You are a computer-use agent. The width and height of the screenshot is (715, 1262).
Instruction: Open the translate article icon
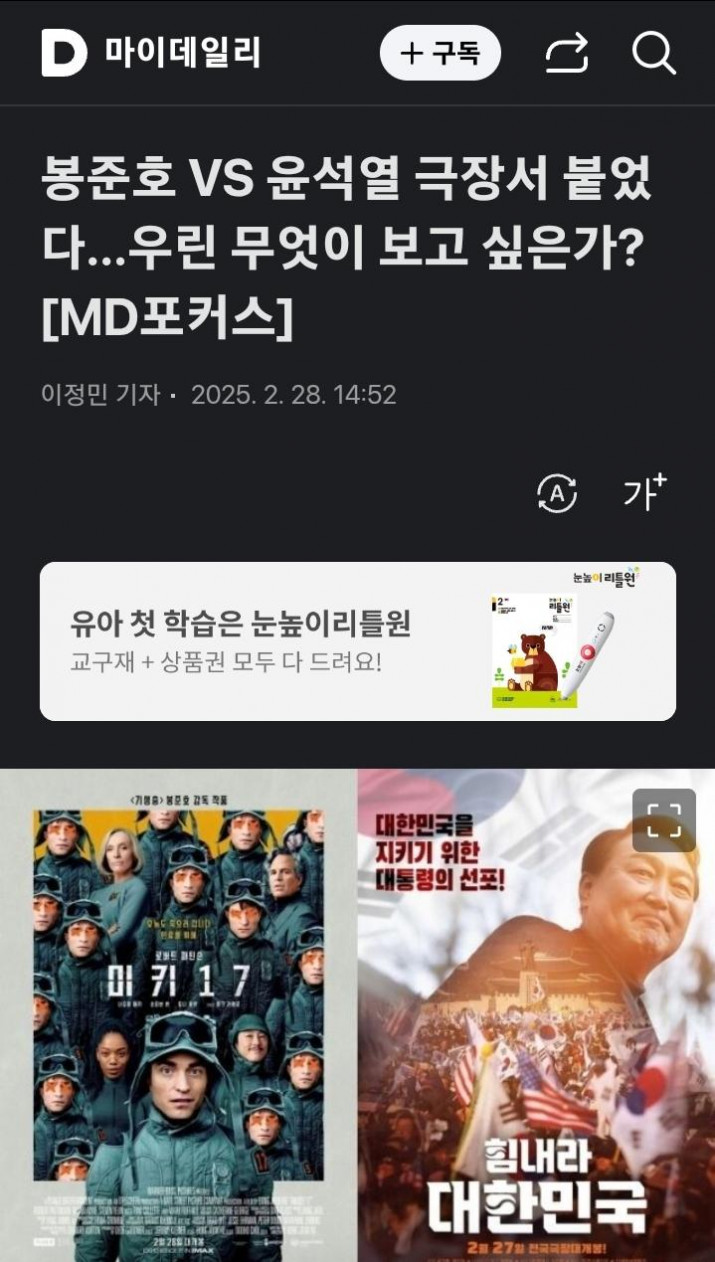pos(557,493)
